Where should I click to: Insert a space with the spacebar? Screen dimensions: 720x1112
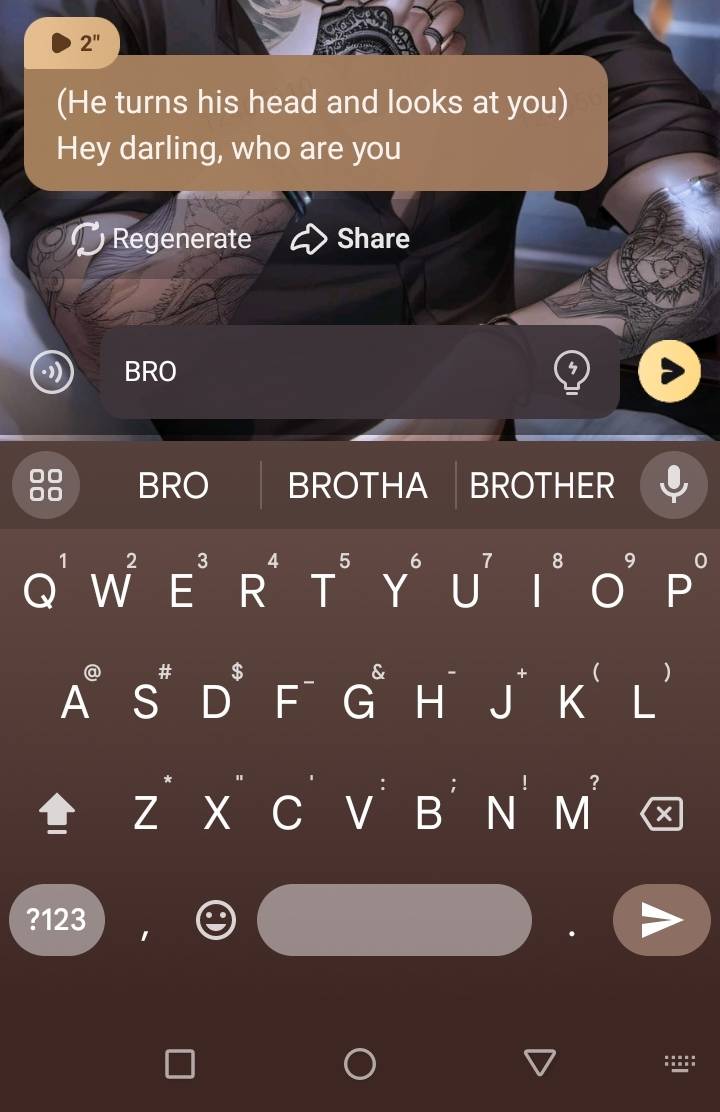[394, 920]
